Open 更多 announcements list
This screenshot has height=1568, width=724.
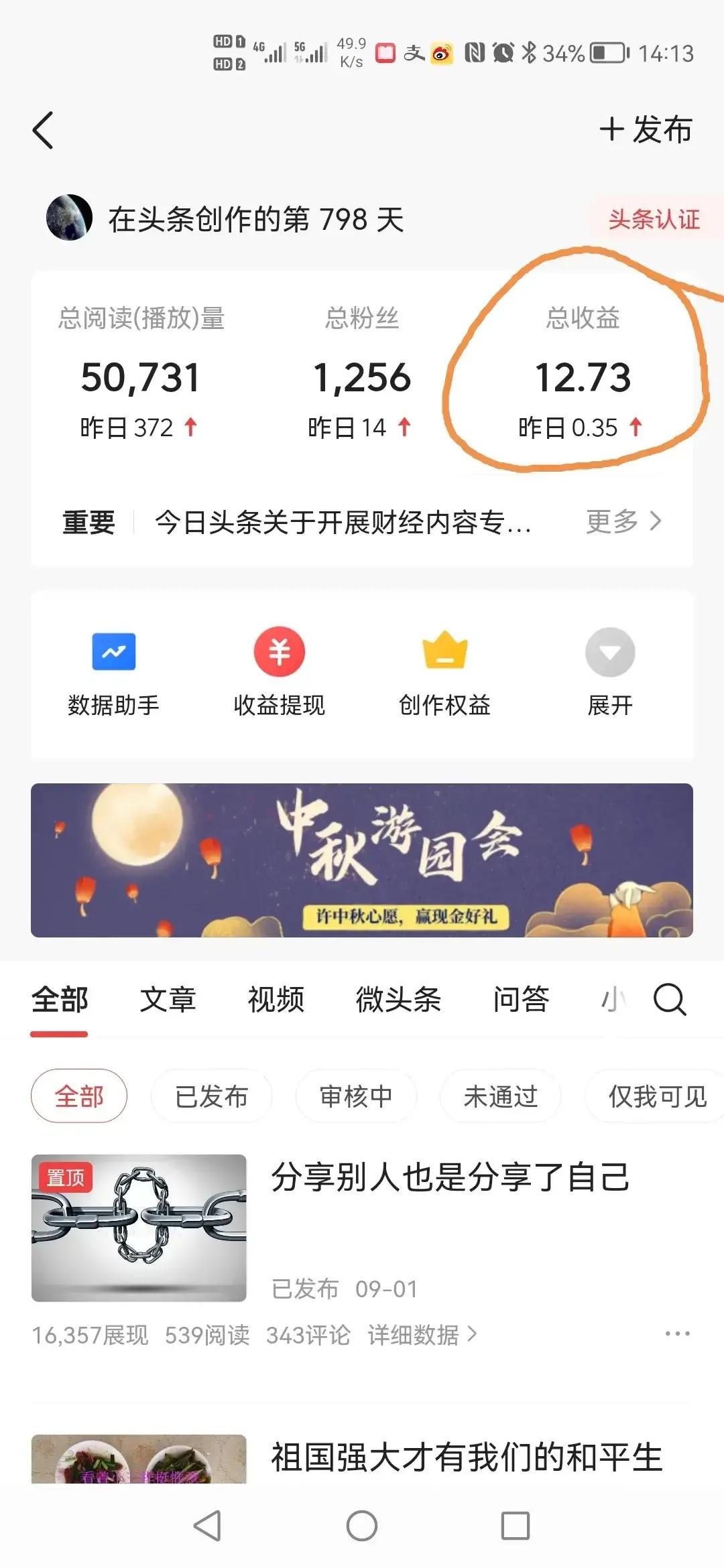[623, 523]
